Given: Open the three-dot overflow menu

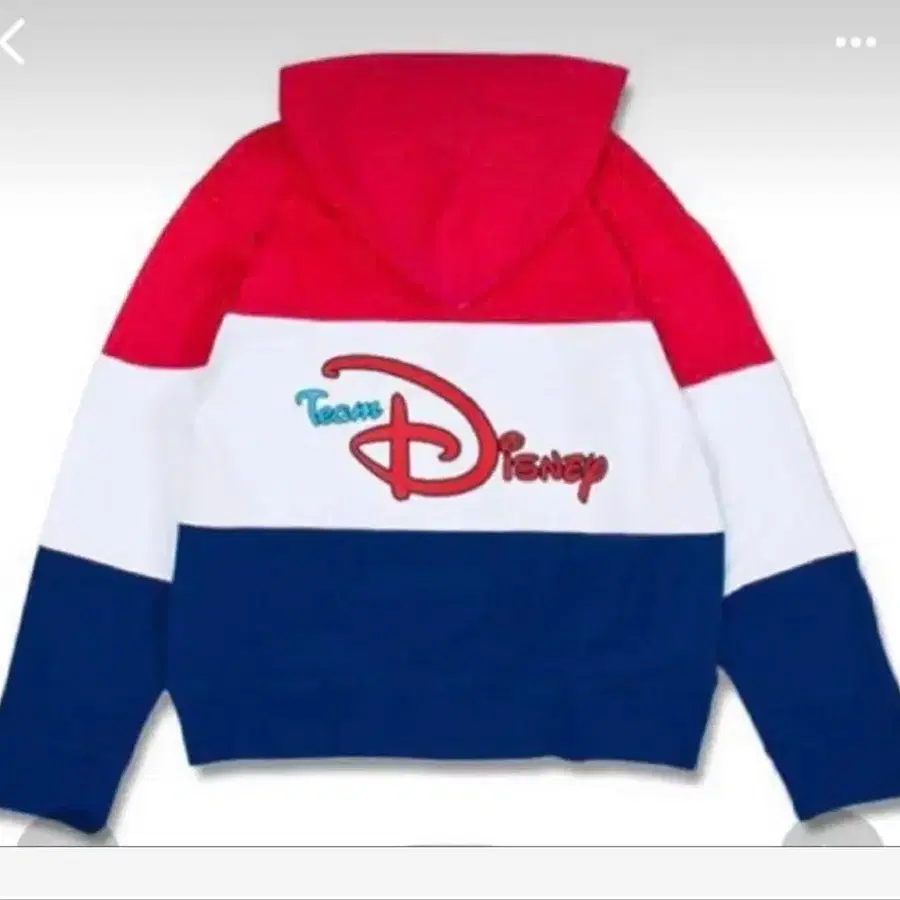Looking at the screenshot, I should (855, 43).
